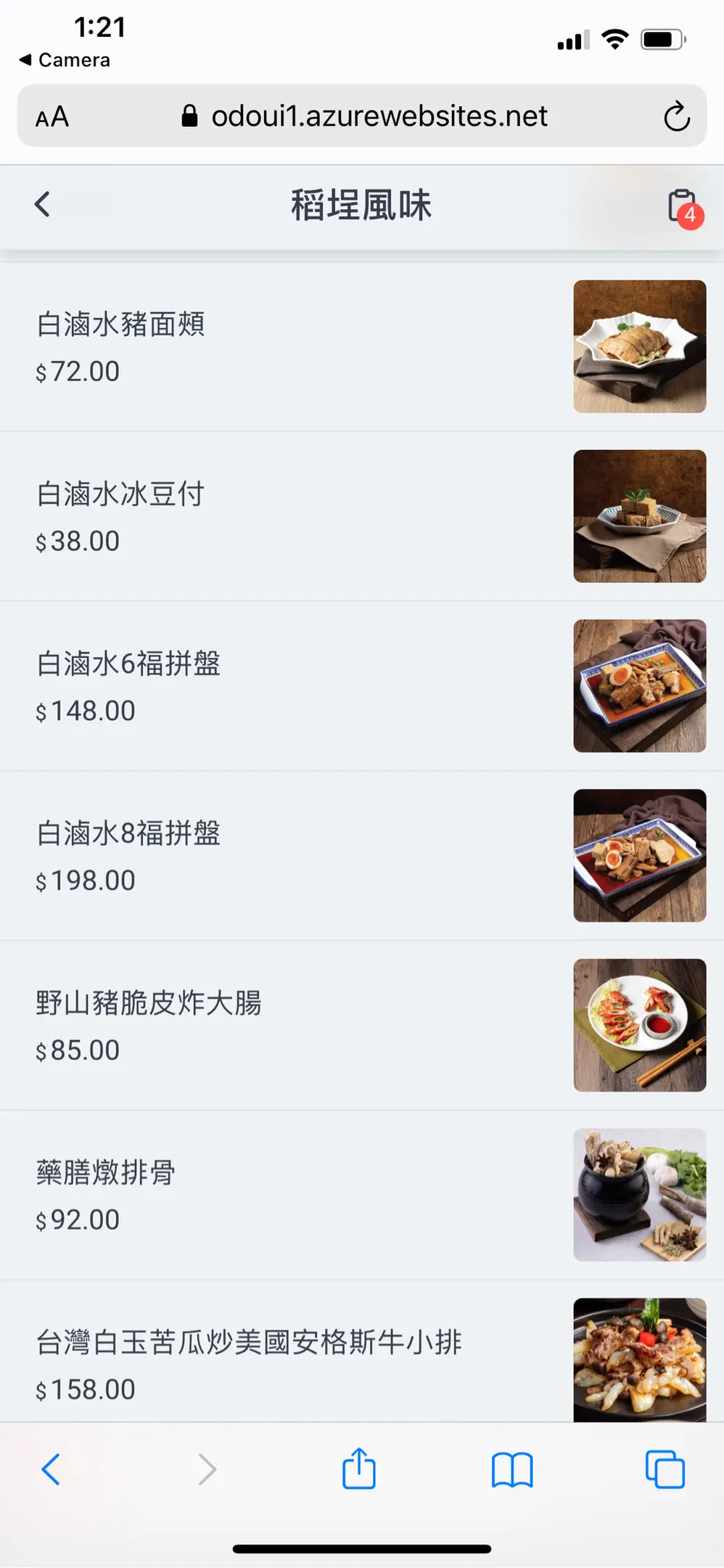Open 白滷水6福拼盤 for $148.00
The image size is (724, 1568).
point(362,687)
